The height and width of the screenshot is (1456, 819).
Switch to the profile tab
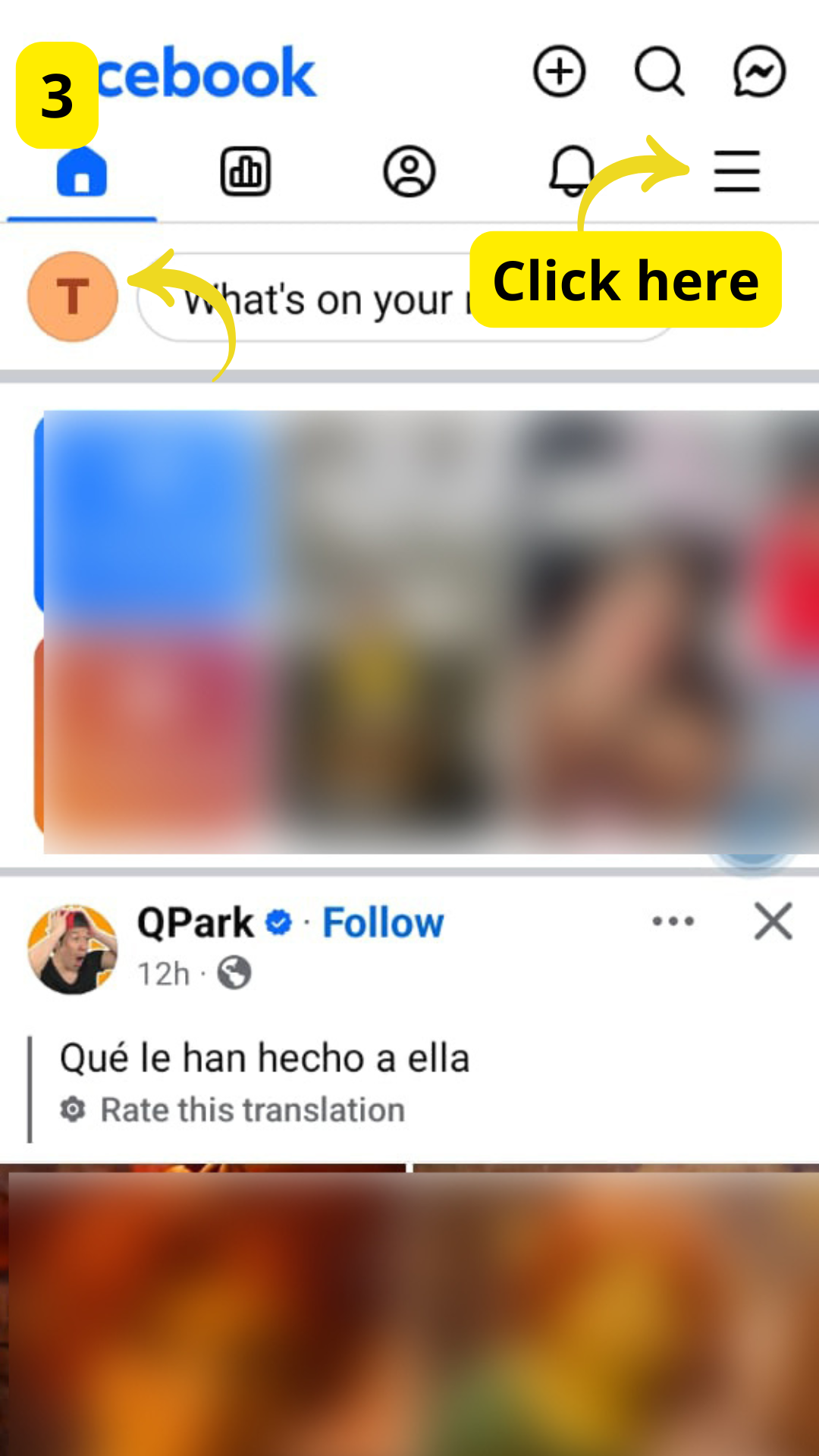(x=409, y=172)
